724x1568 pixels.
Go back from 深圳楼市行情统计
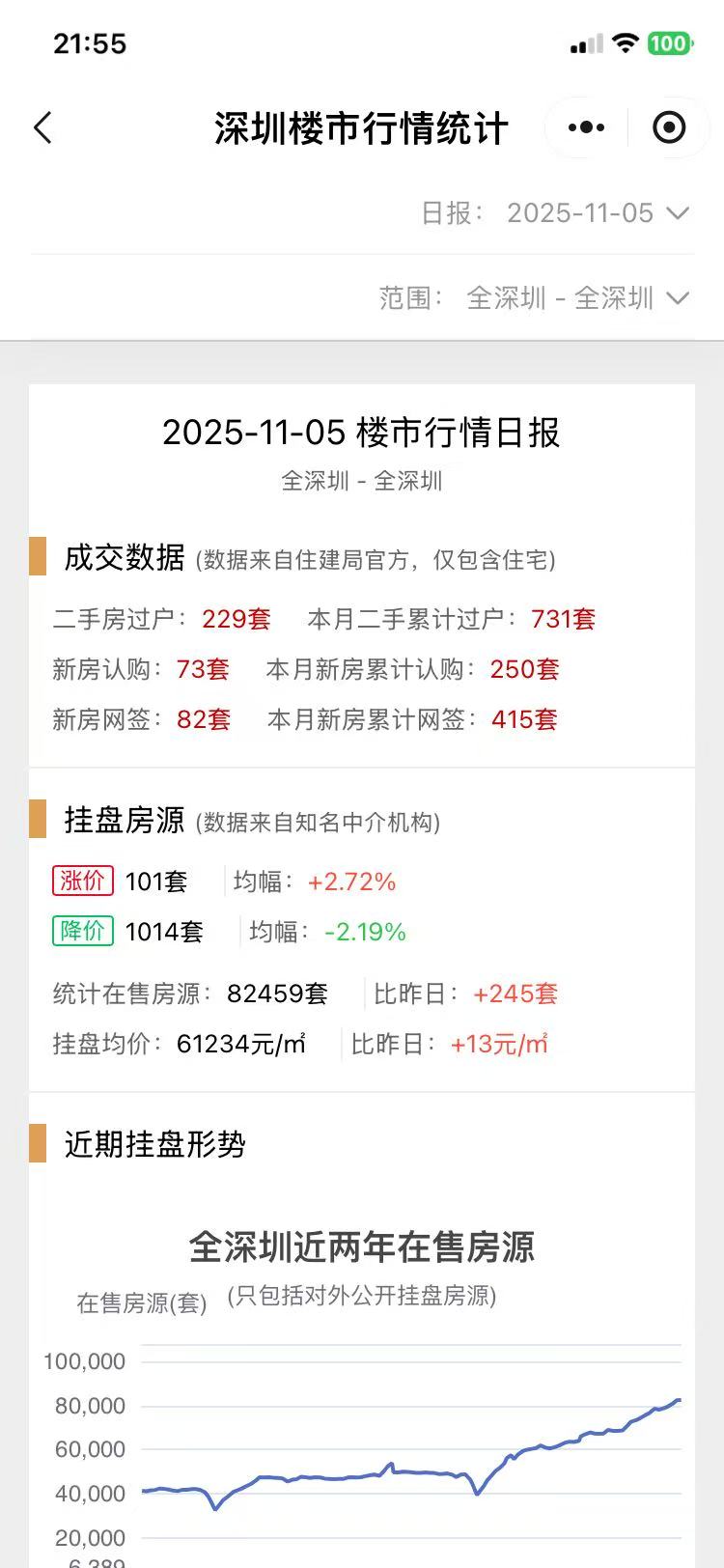point(42,127)
